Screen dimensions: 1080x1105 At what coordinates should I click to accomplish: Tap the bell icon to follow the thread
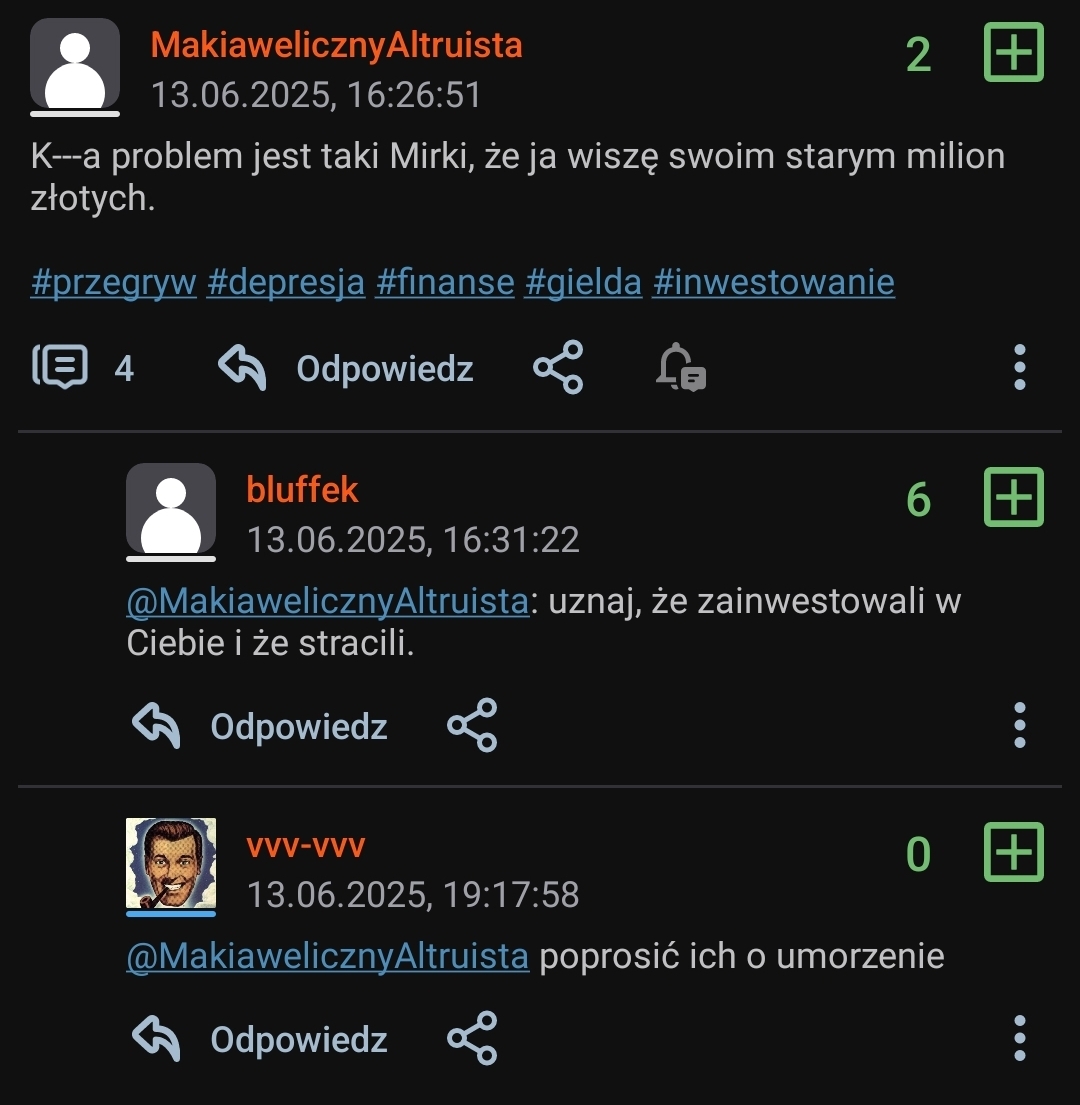680,367
